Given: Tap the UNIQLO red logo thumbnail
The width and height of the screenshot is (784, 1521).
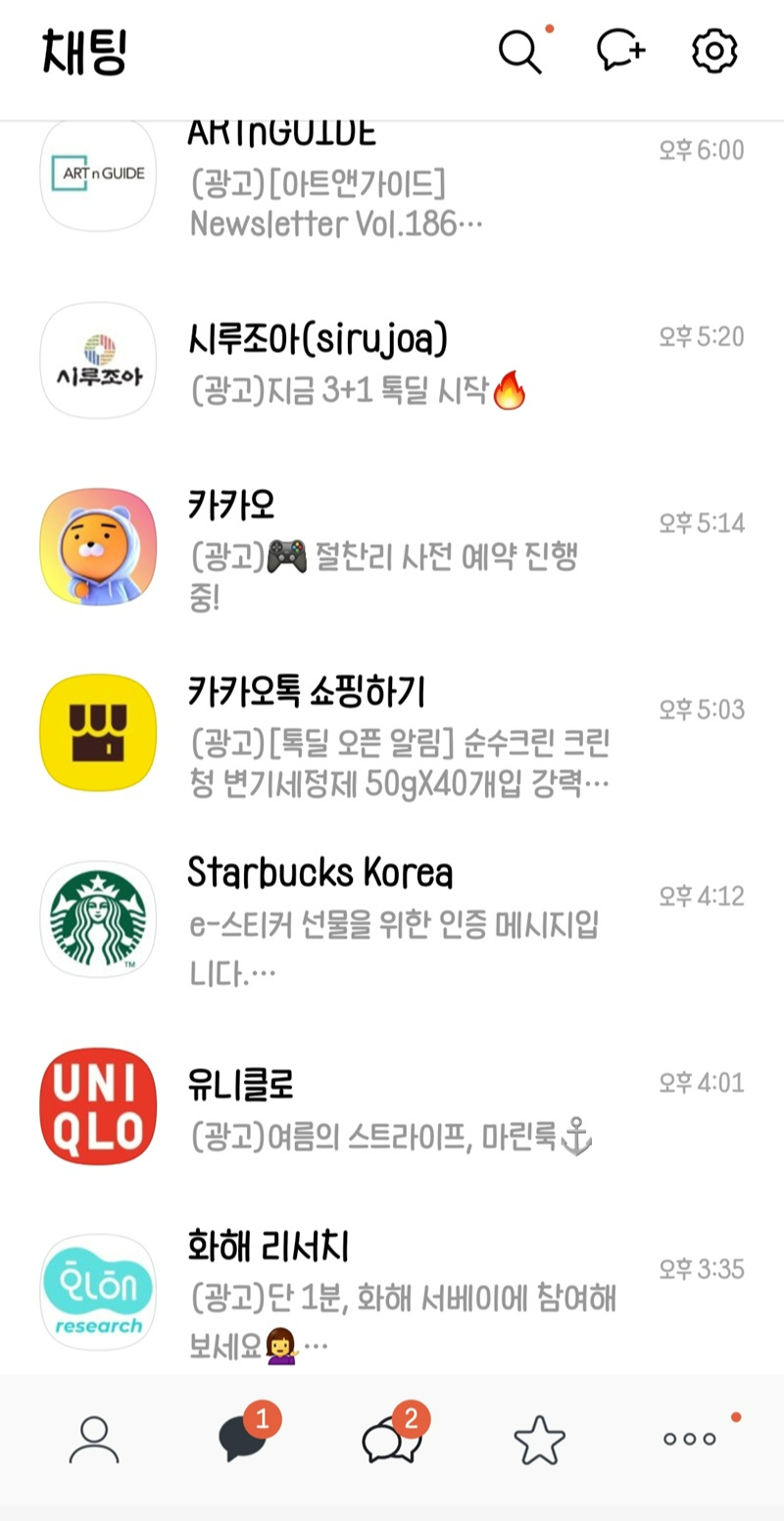Looking at the screenshot, I should point(97,1105).
